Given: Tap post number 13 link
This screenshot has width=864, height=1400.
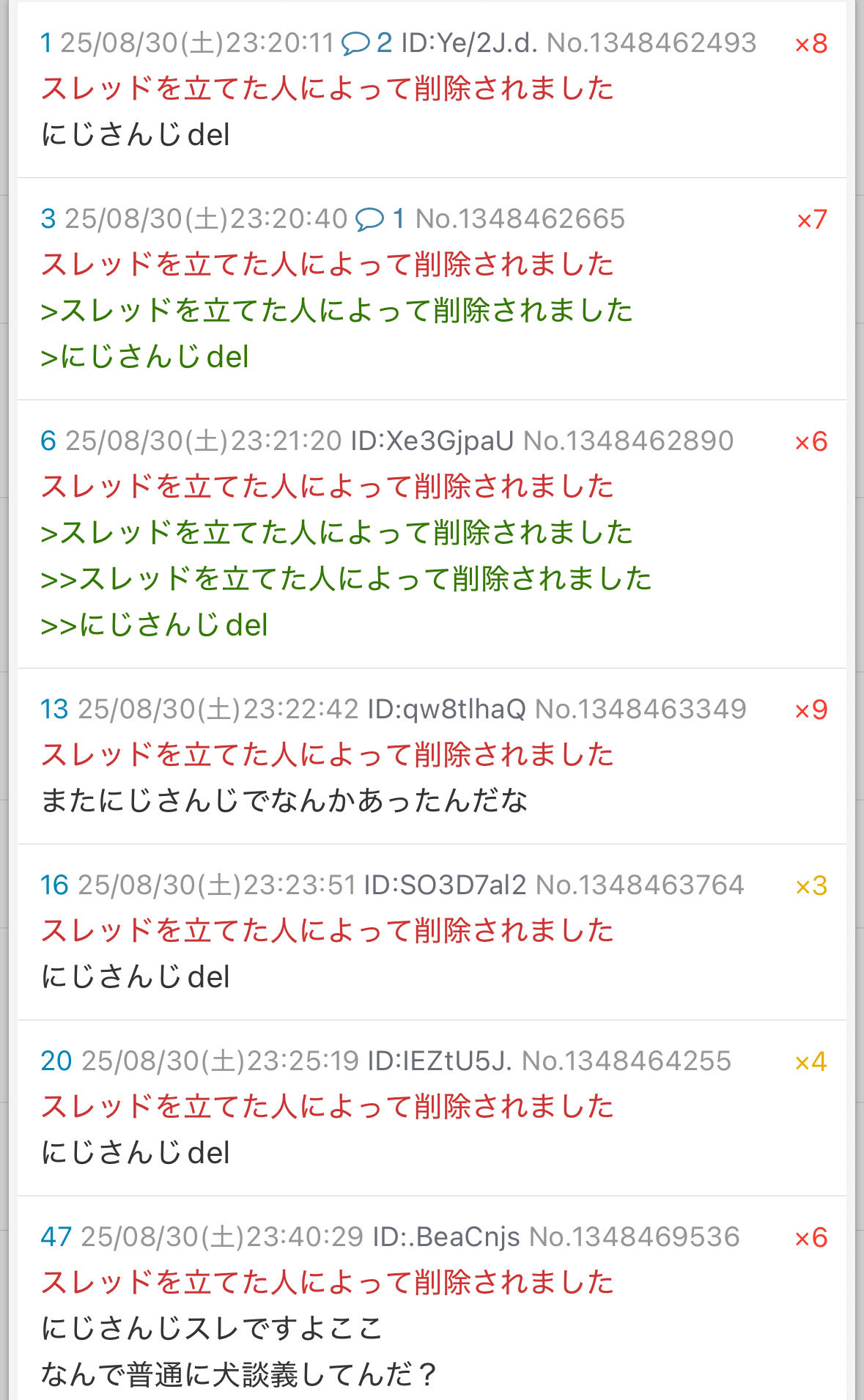Looking at the screenshot, I should click(x=54, y=710).
